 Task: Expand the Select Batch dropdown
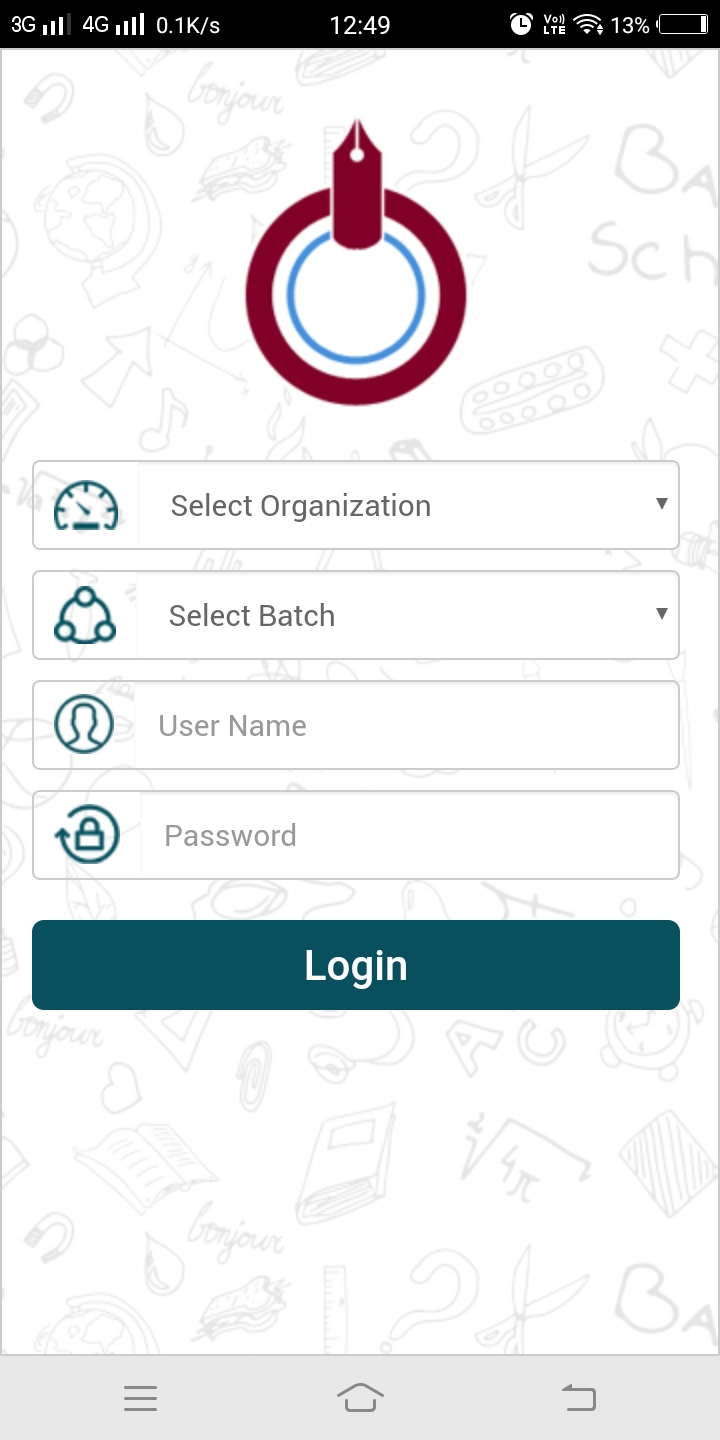coord(406,615)
